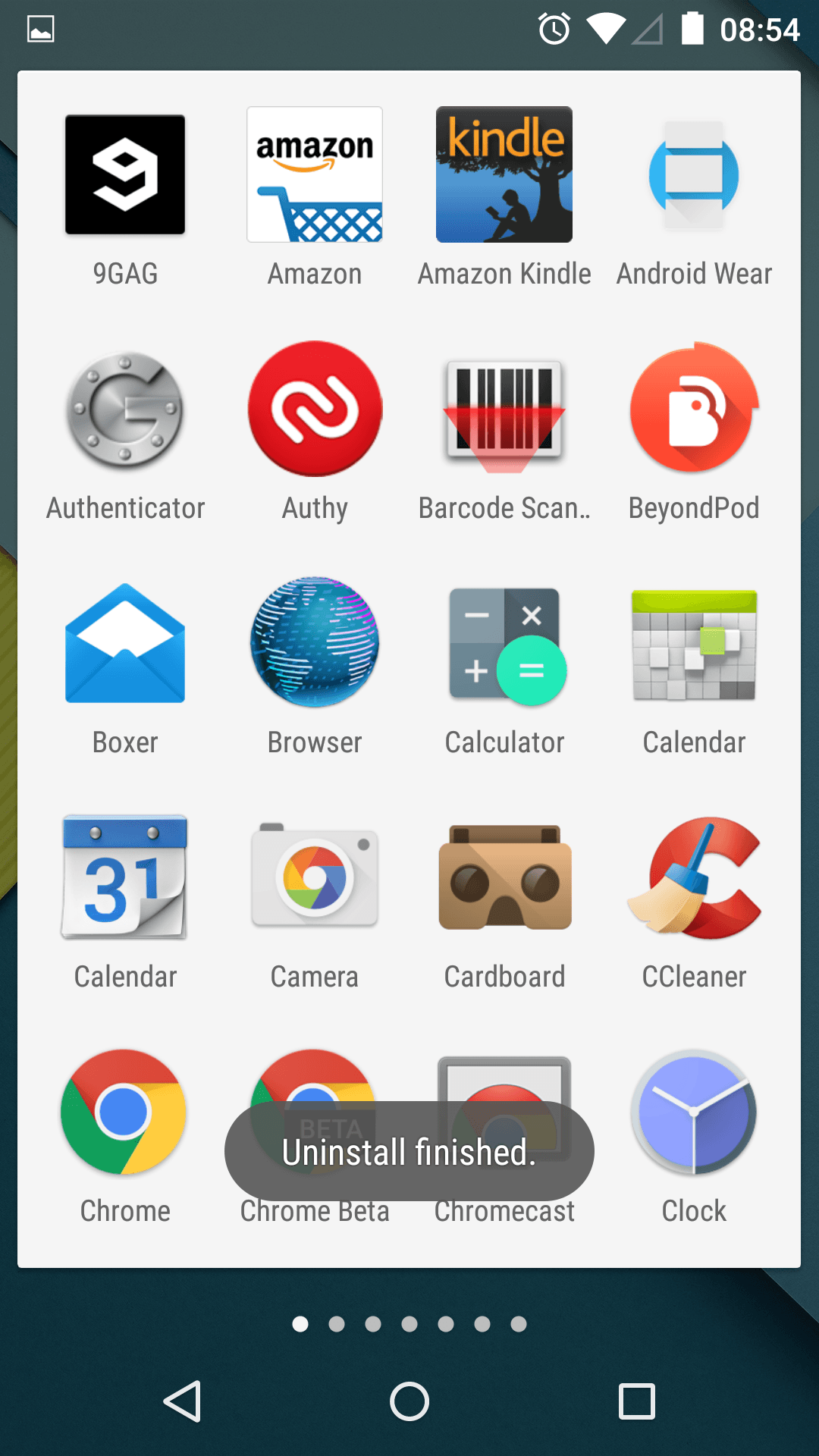This screenshot has width=819, height=1456.
Task: Launch the Amazon shopping app
Action: pos(315,175)
